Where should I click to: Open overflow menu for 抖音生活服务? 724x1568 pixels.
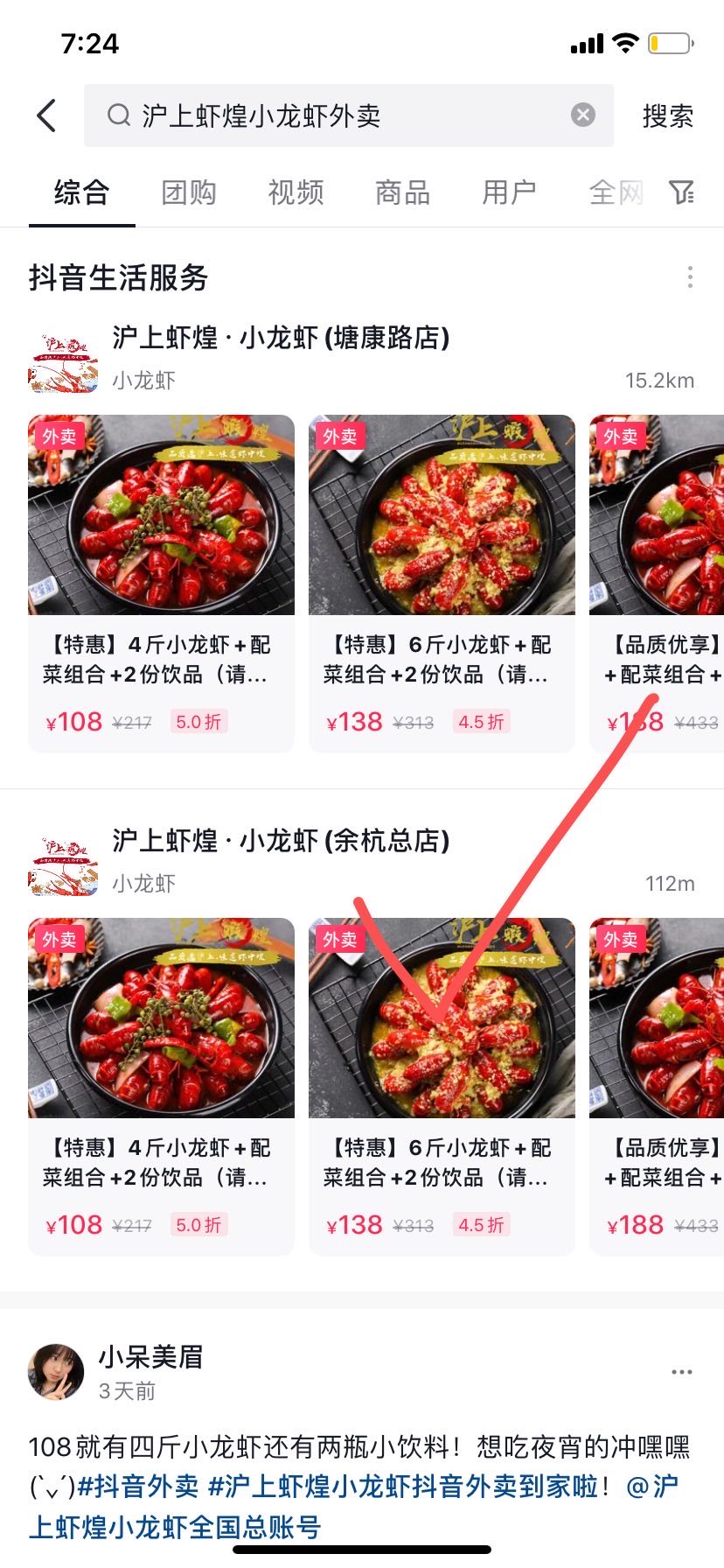(x=690, y=277)
